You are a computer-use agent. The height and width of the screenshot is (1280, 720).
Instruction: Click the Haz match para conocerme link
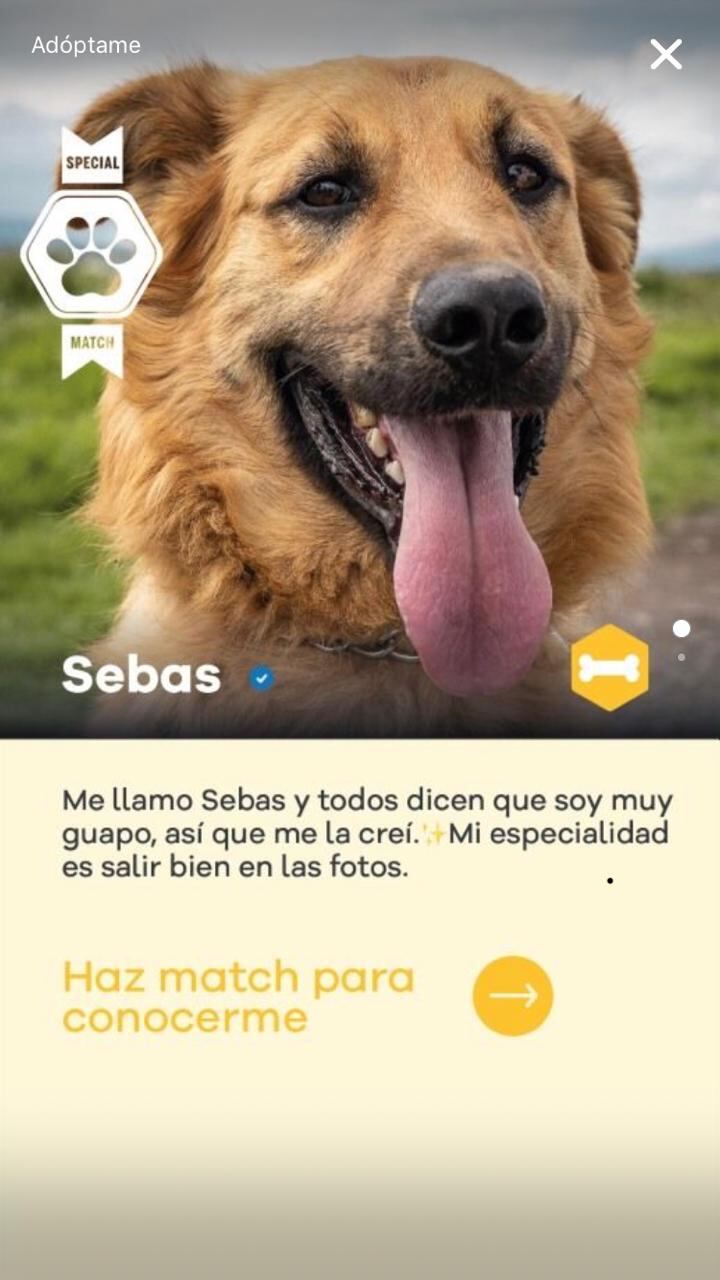click(238, 998)
